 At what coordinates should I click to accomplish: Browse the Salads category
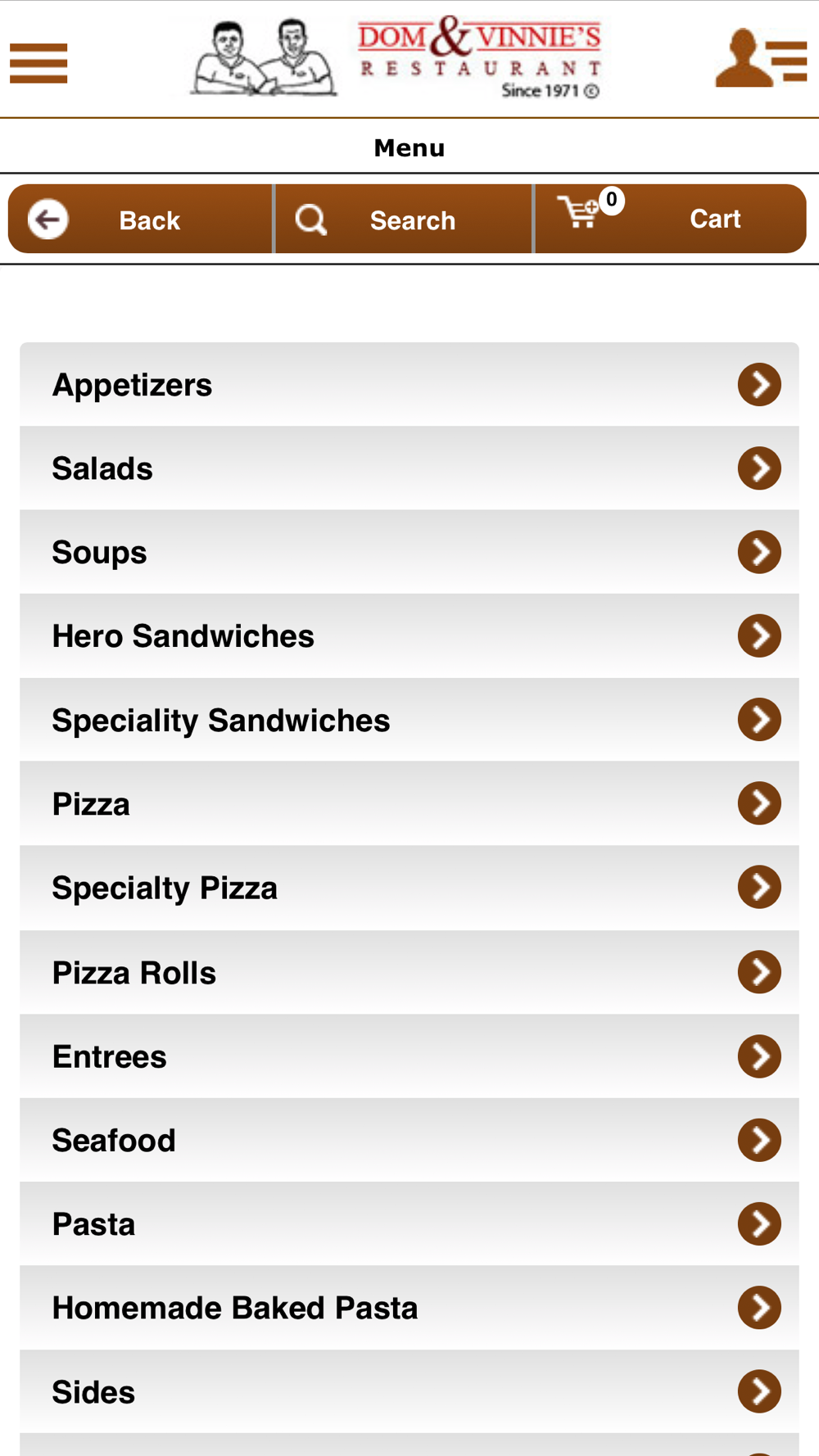409,468
